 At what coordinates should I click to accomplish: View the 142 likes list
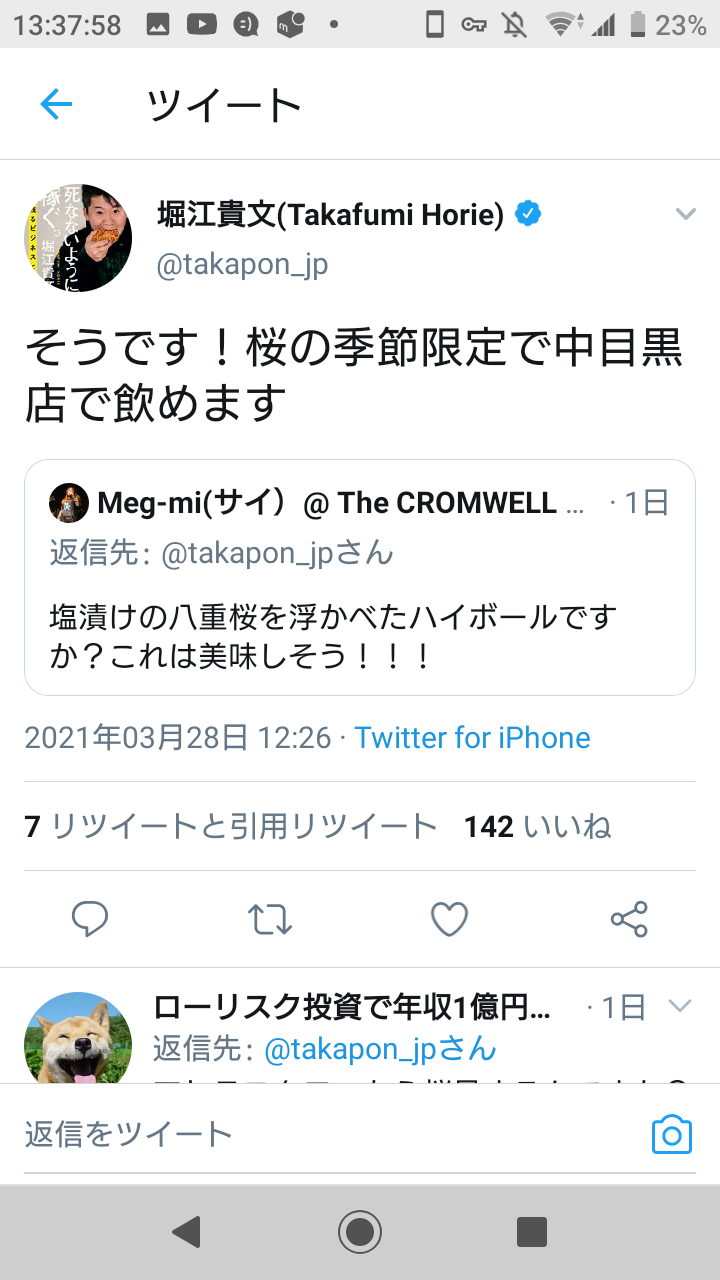tap(537, 826)
